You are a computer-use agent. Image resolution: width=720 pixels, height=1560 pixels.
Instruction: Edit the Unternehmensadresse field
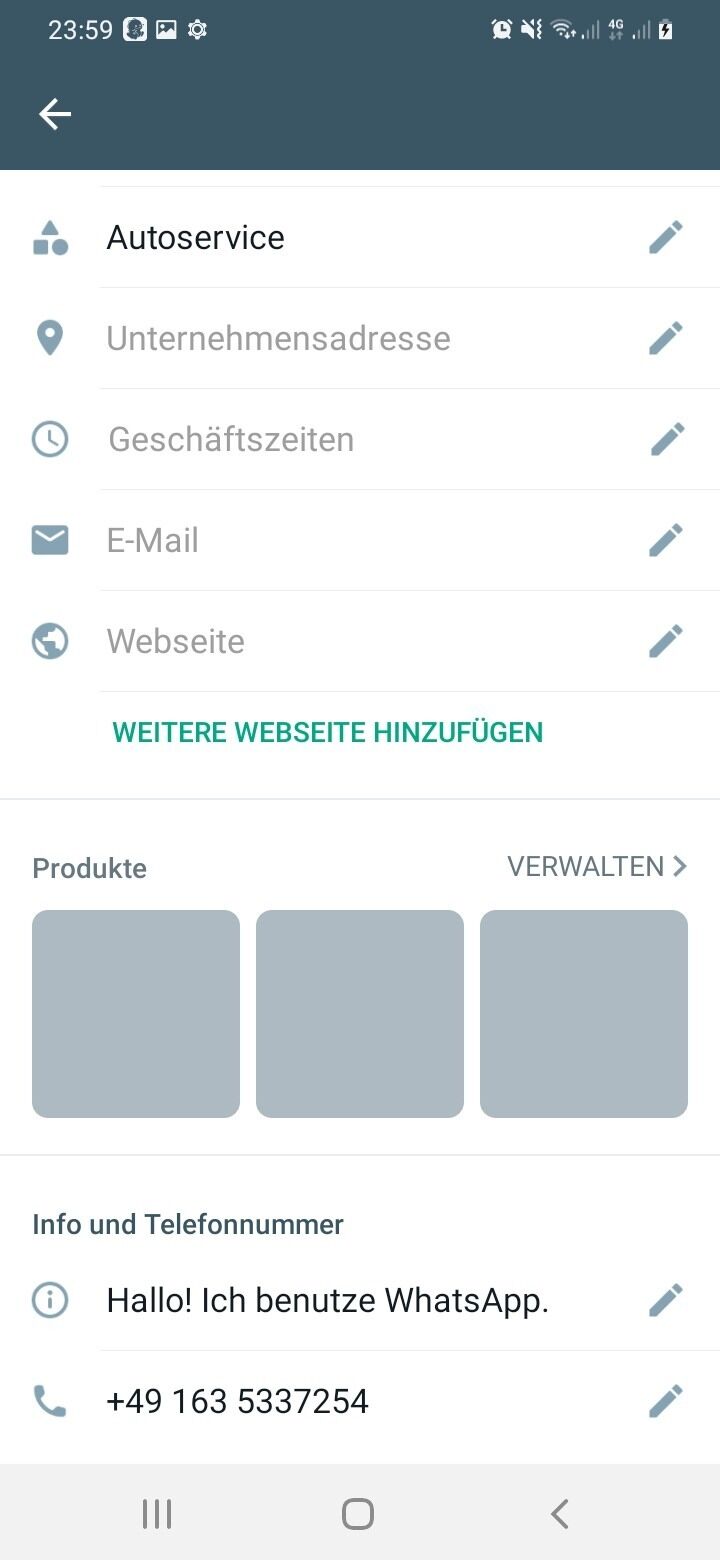pyautogui.click(x=666, y=338)
